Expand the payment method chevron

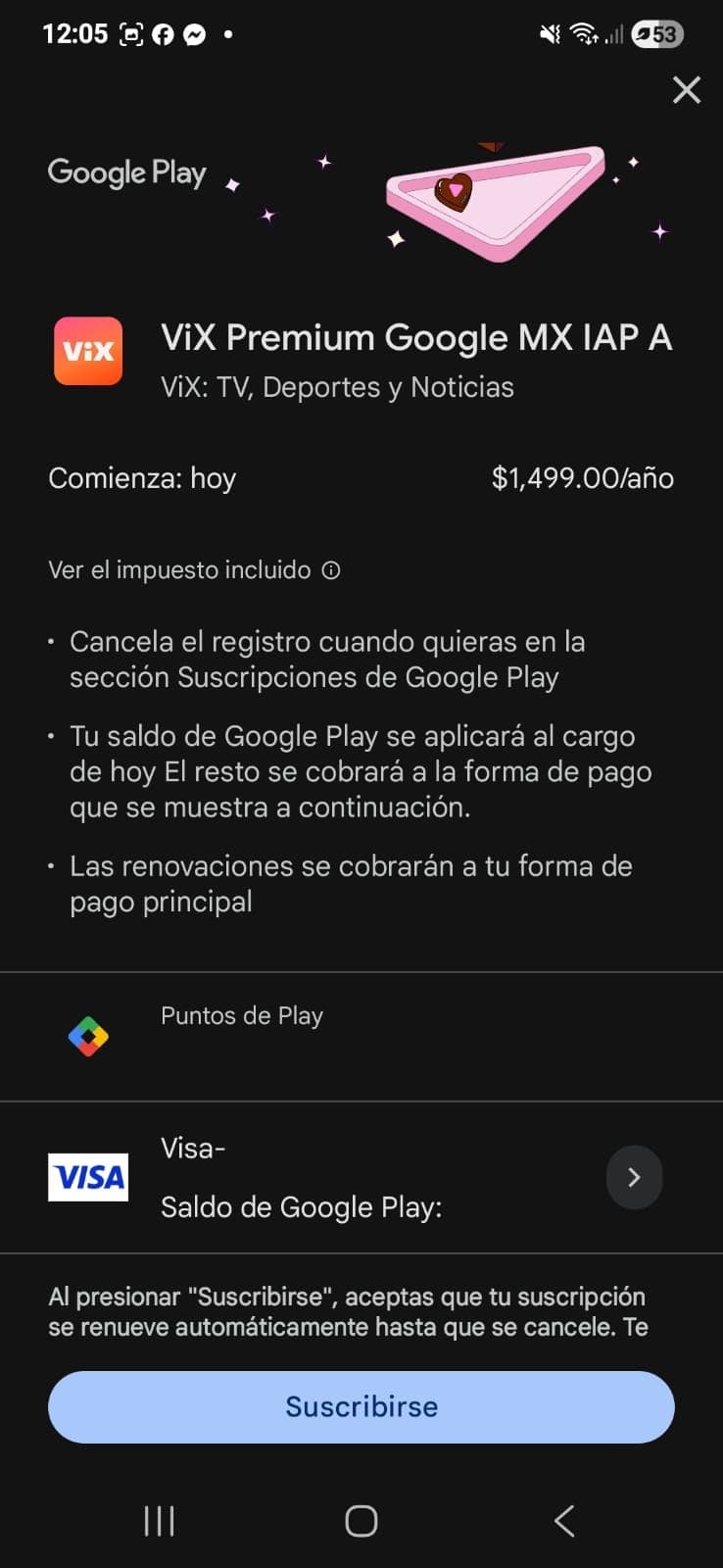click(x=634, y=1177)
